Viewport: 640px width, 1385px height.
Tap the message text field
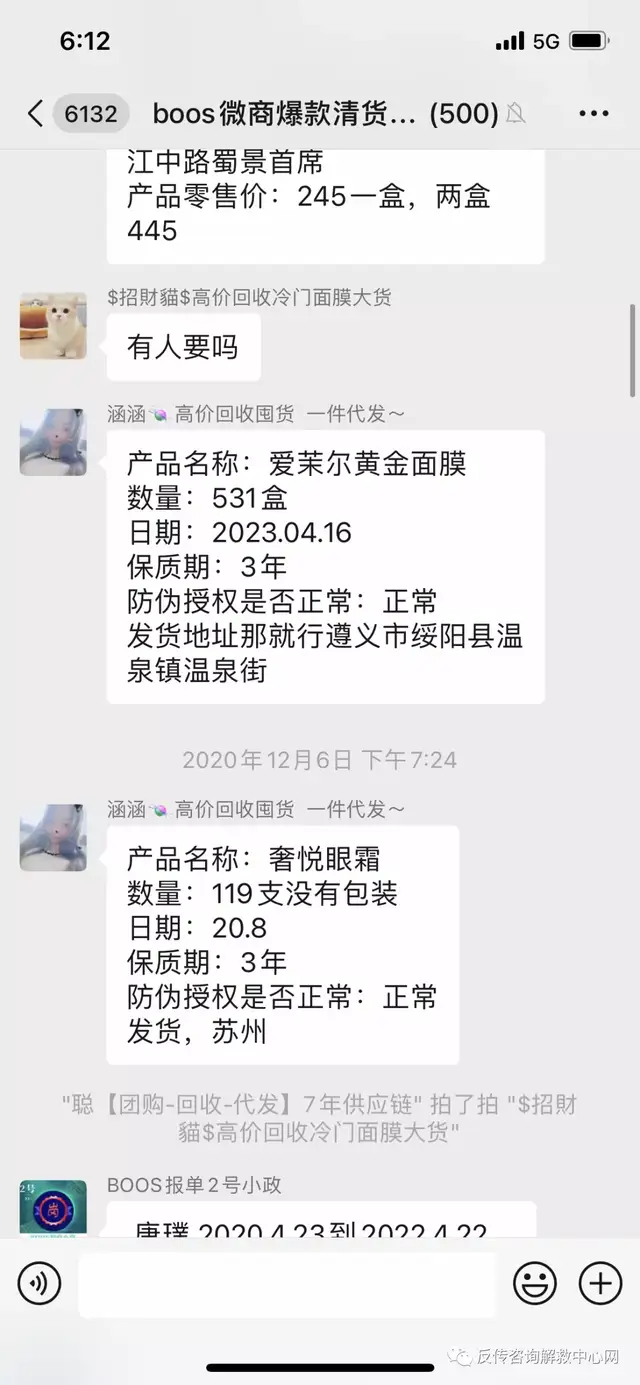coord(287,1284)
